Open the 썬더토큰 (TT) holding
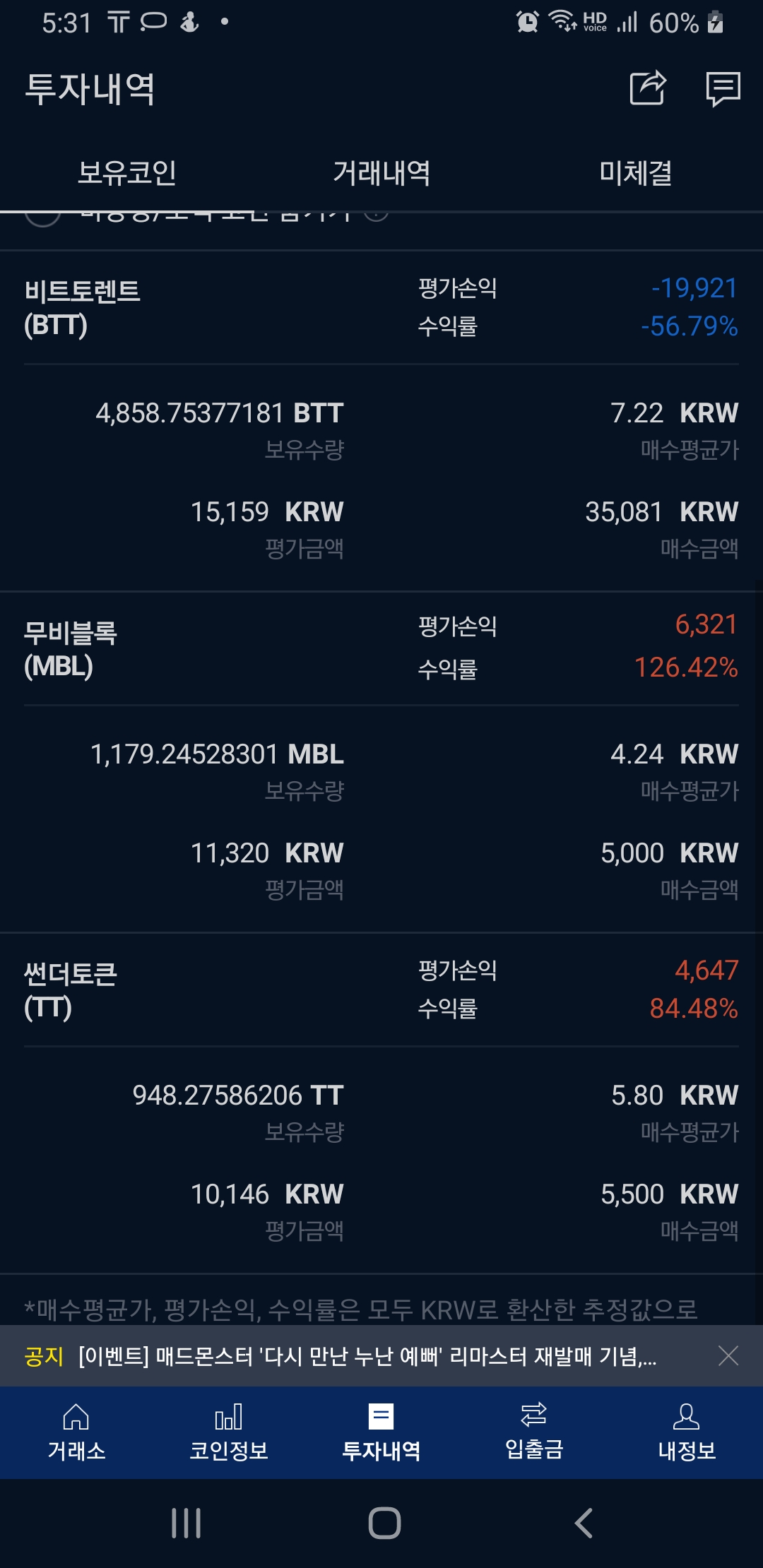The width and height of the screenshot is (763, 1568). click(x=71, y=990)
